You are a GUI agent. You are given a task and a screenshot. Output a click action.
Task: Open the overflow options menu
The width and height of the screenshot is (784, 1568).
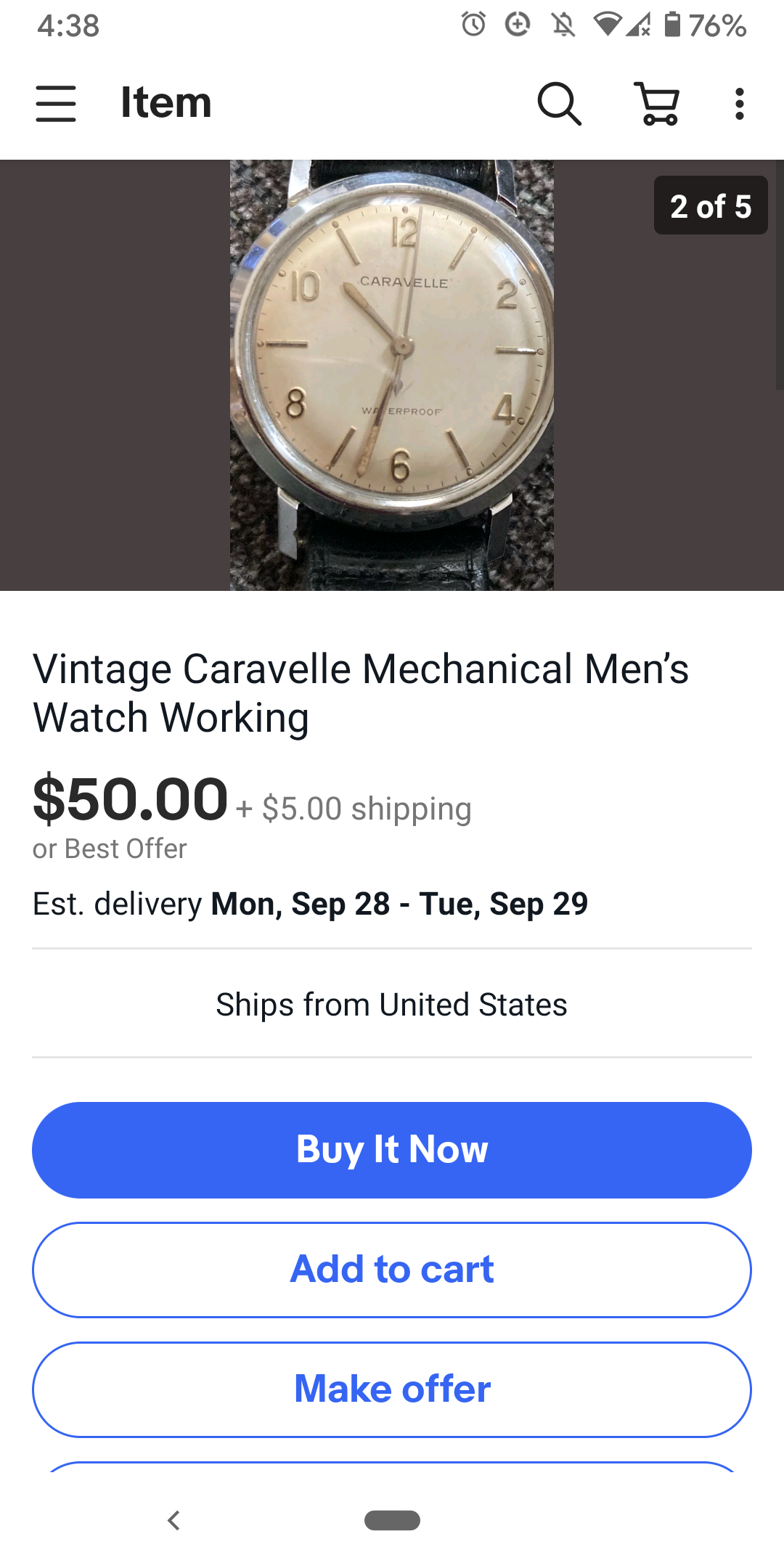point(739,103)
